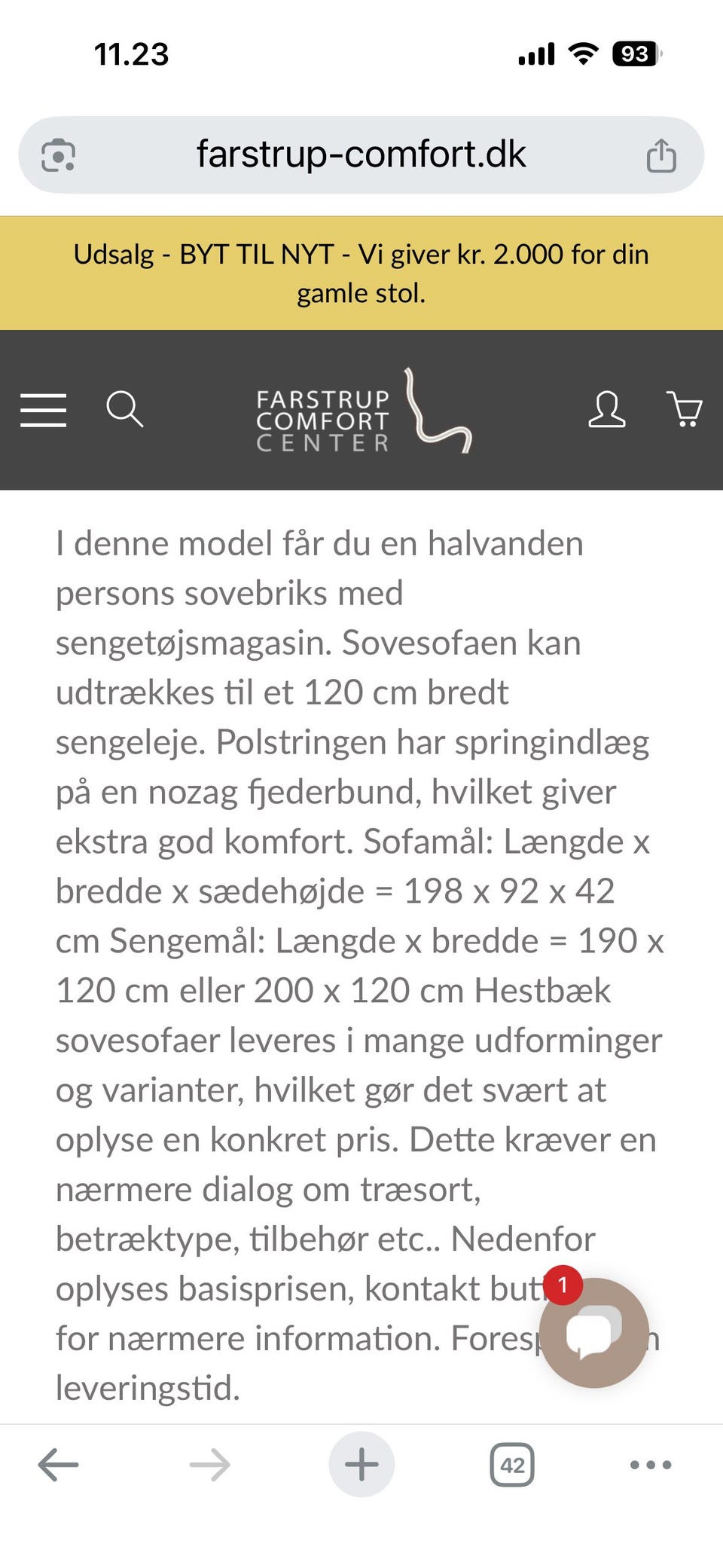
Task: Share the current webpage
Action: pyautogui.click(x=660, y=154)
